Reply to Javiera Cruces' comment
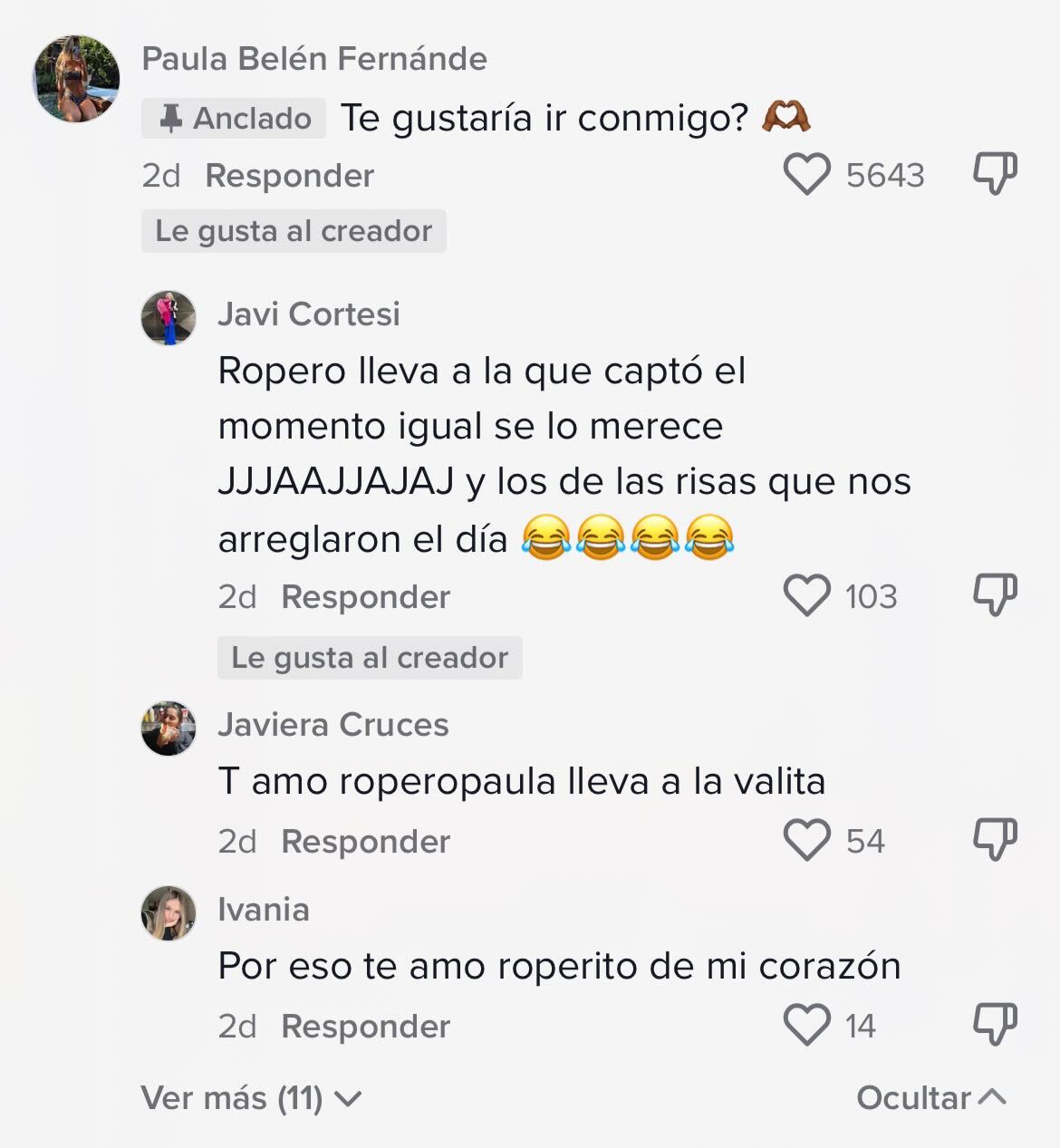This screenshot has width=1060, height=1148. pyautogui.click(x=365, y=842)
